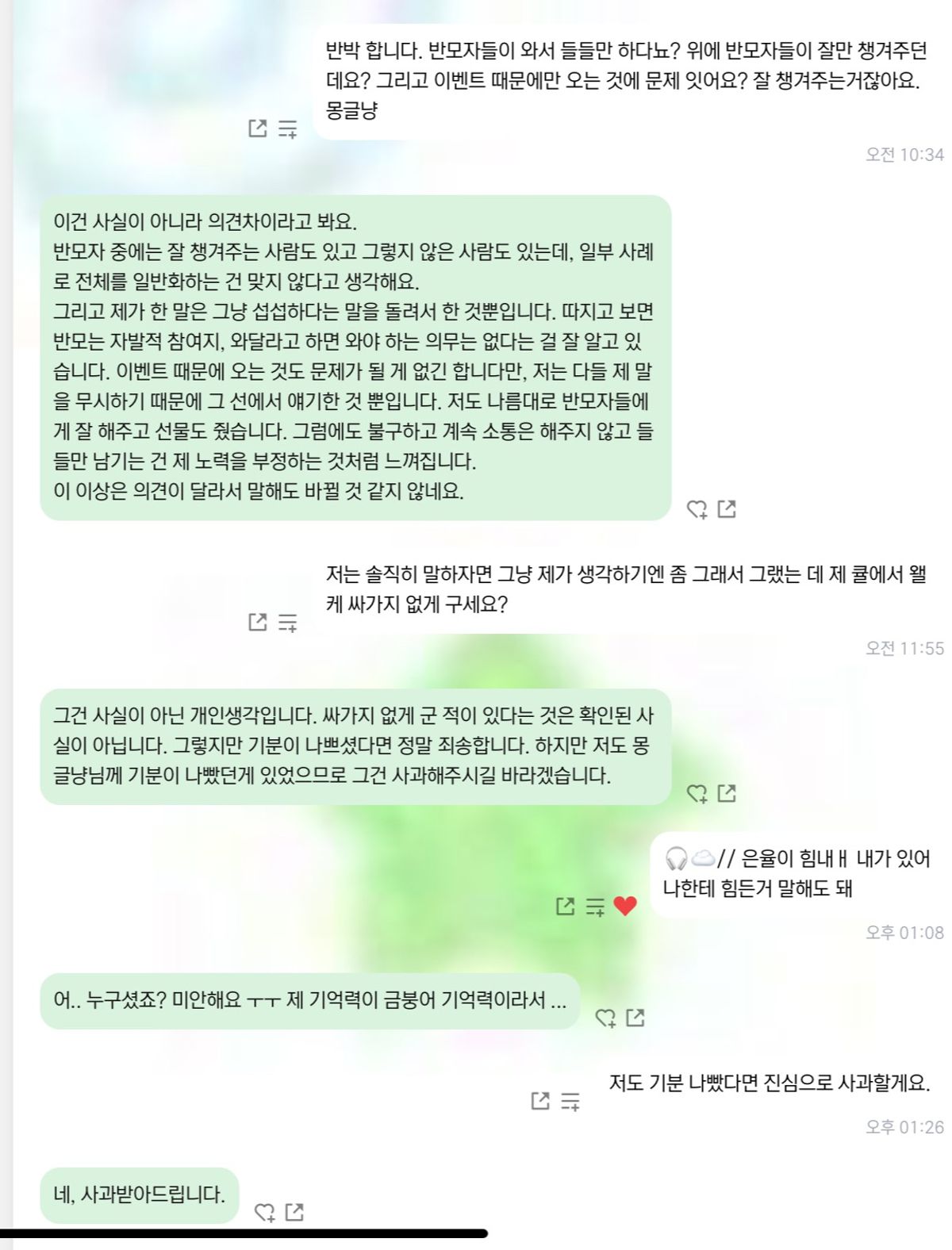This screenshot has width=952, height=1250.
Task: Share the "네, 사과받아드립니다." reply
Action: [294, 1211]
